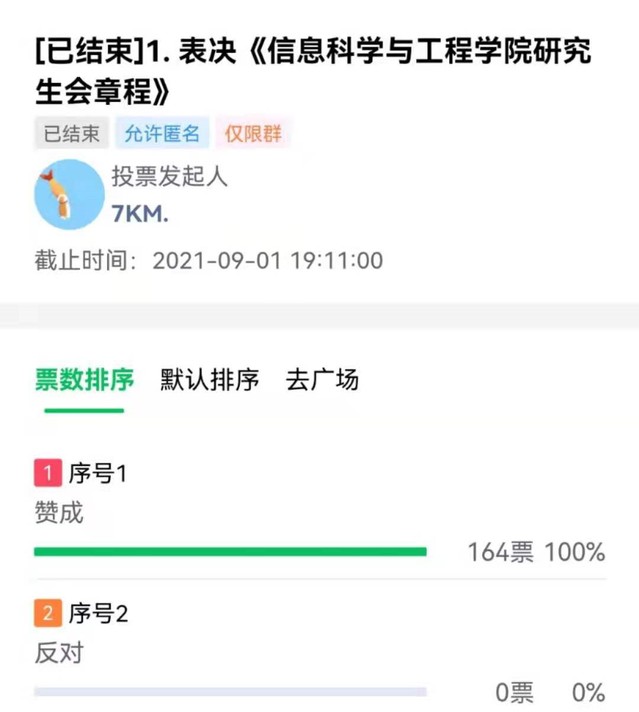
Task: Switch to 票数排序 tab
Action: 84,381
